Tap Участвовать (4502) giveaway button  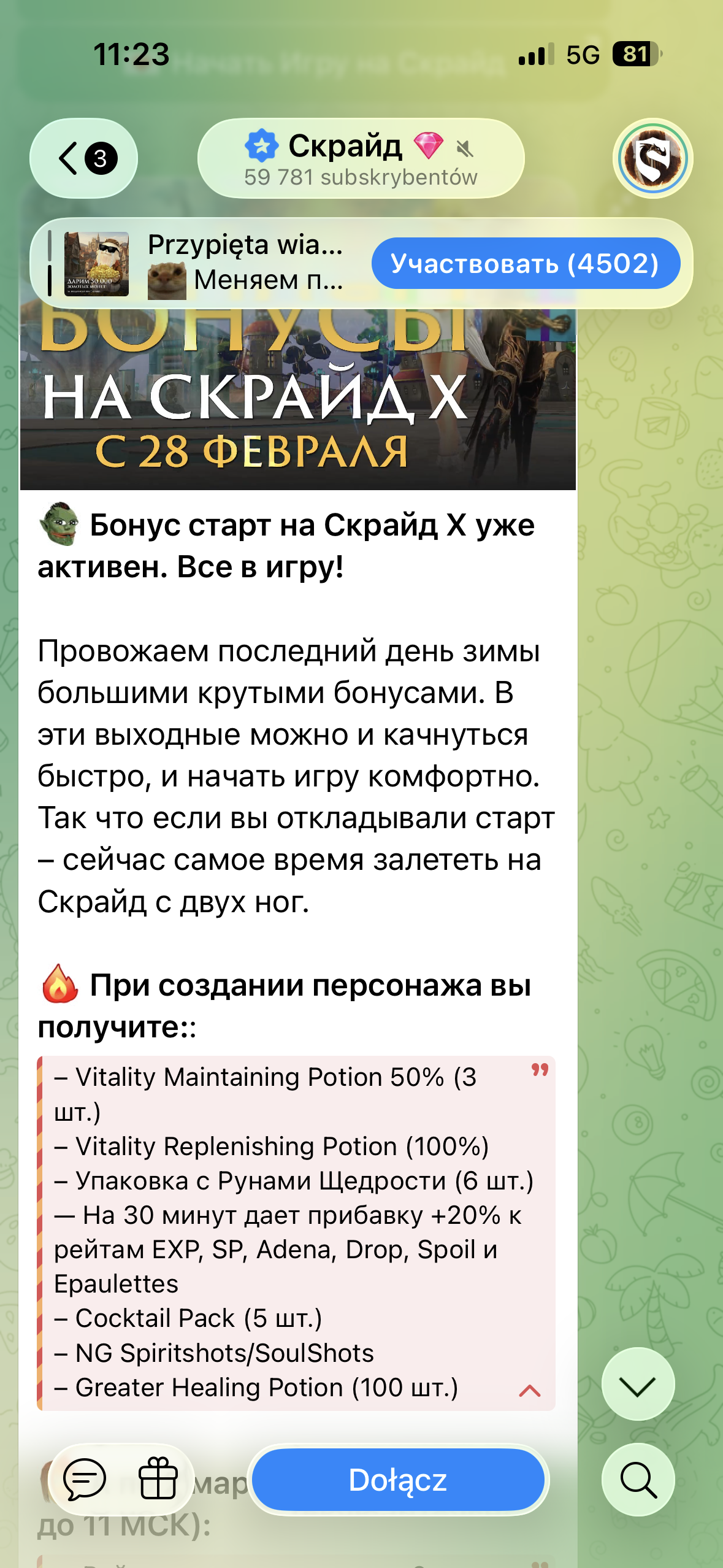click(525, 263)
